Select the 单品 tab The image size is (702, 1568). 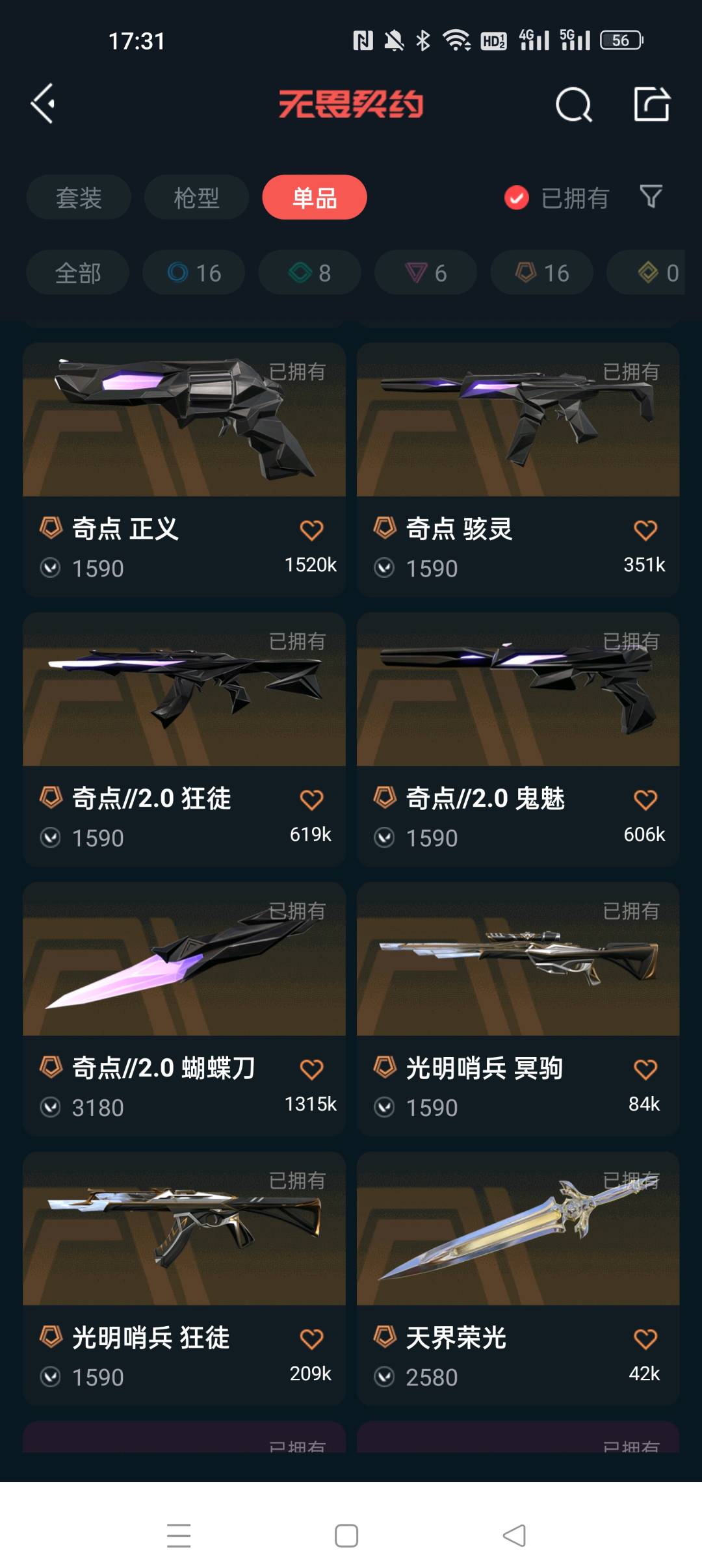coord(315,198)
